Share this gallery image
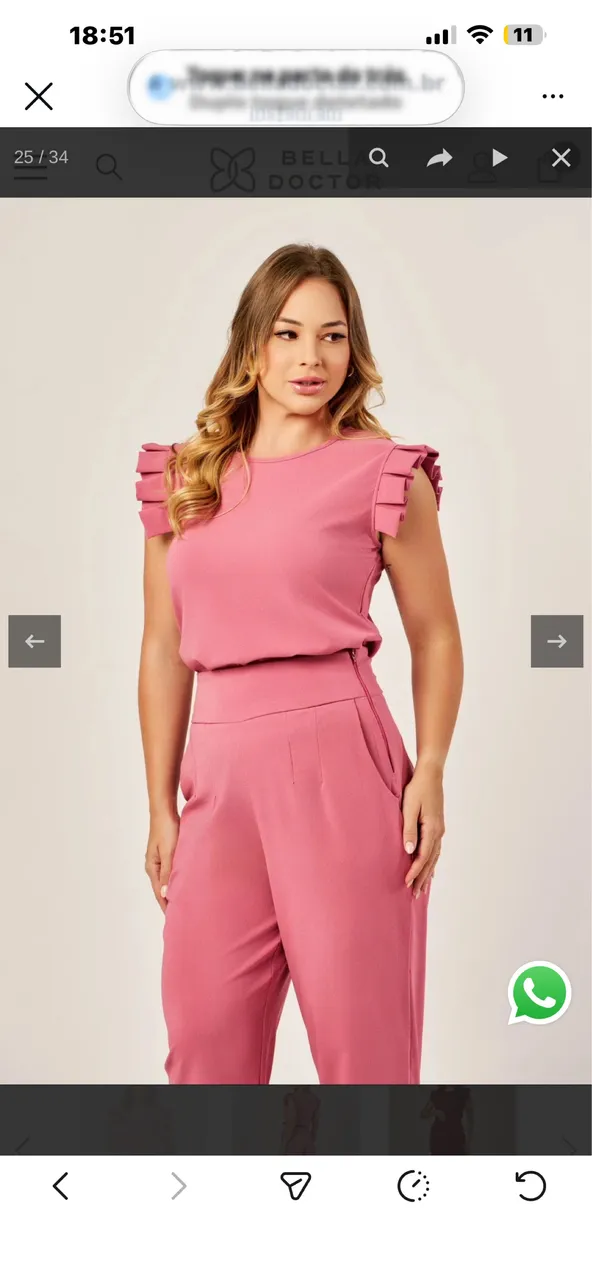 pos(439,158)
